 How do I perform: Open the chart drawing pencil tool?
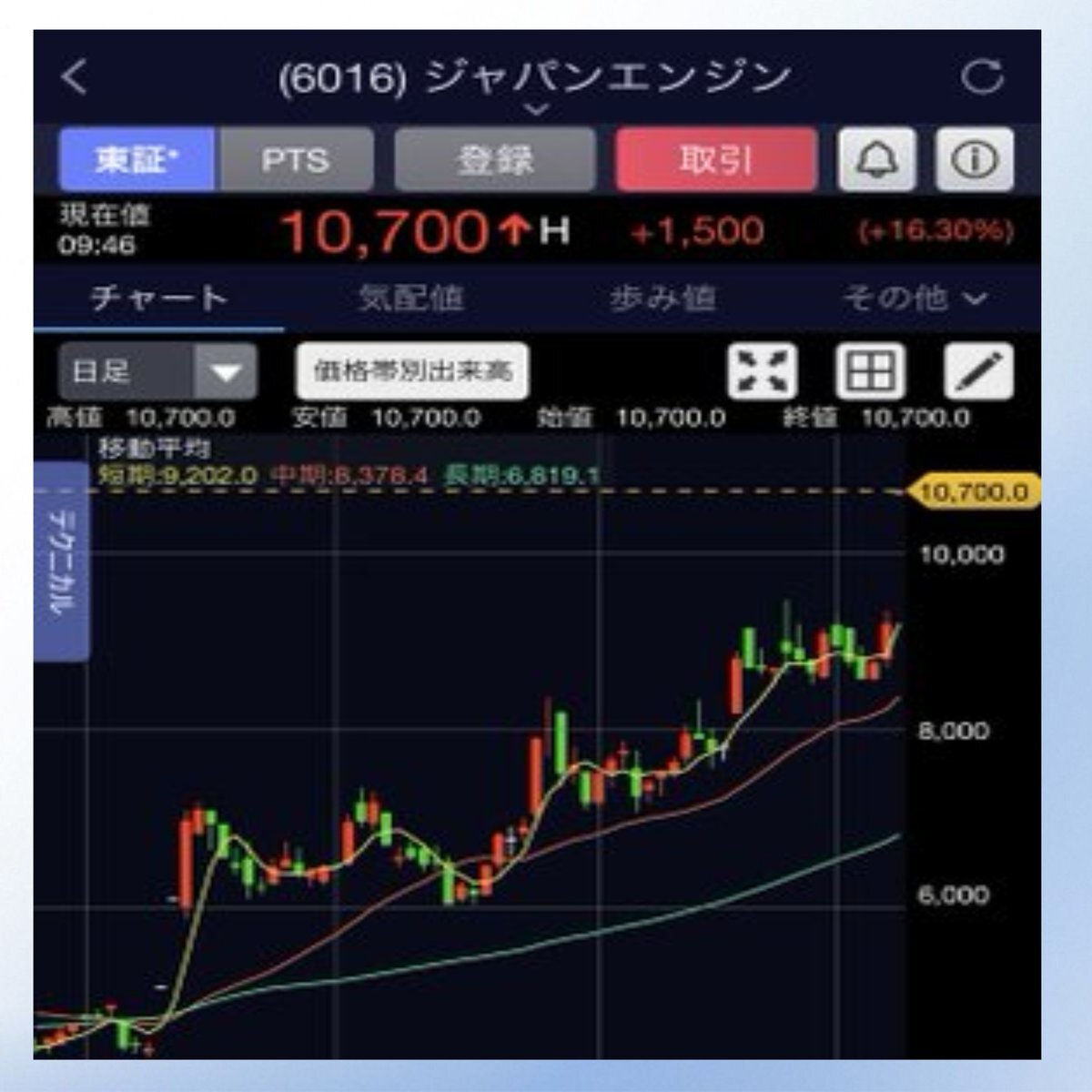click(978, 371)
